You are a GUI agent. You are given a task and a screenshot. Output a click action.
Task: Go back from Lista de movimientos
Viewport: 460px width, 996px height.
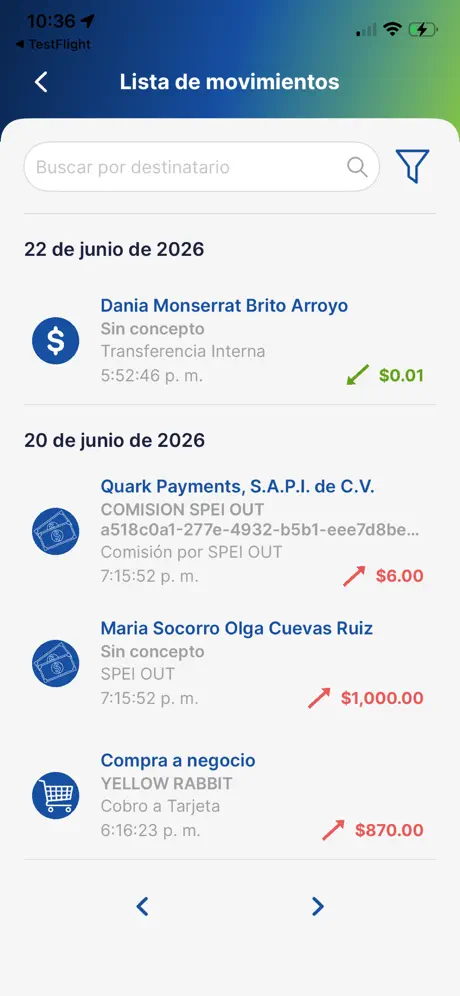[41, 82]
